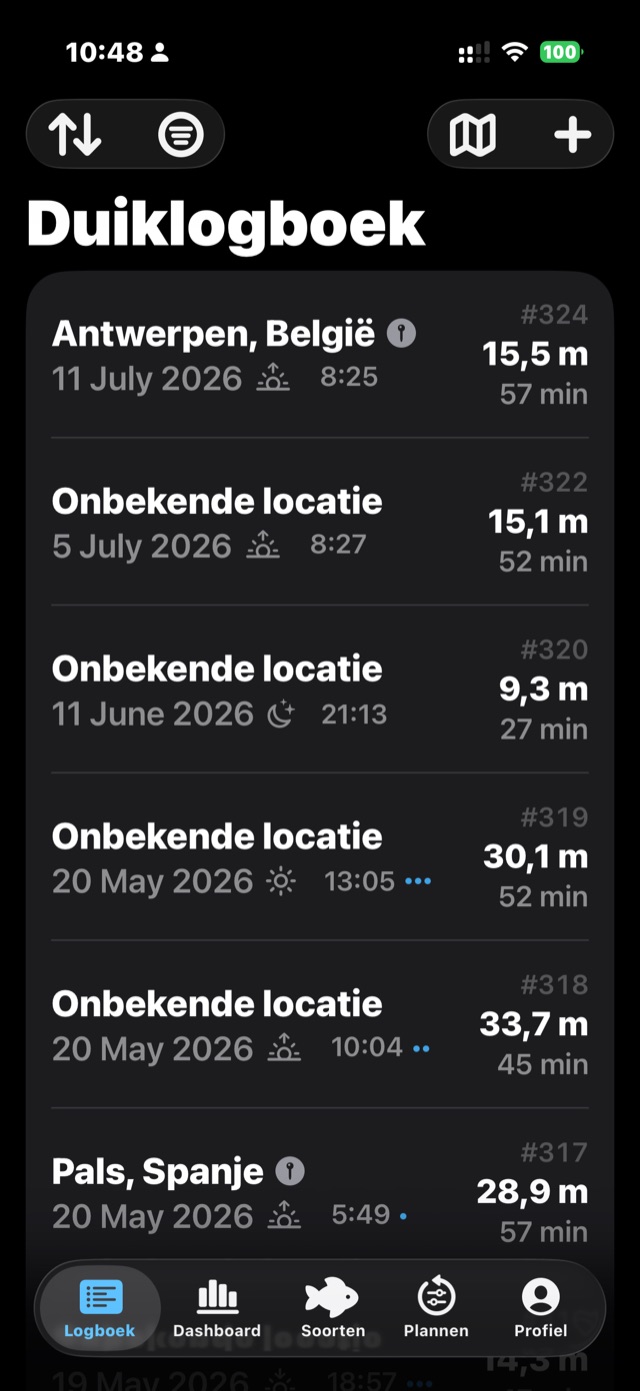The image size is (640, 1391).
Task: Show dives on the map view
Action: (472, 134)
